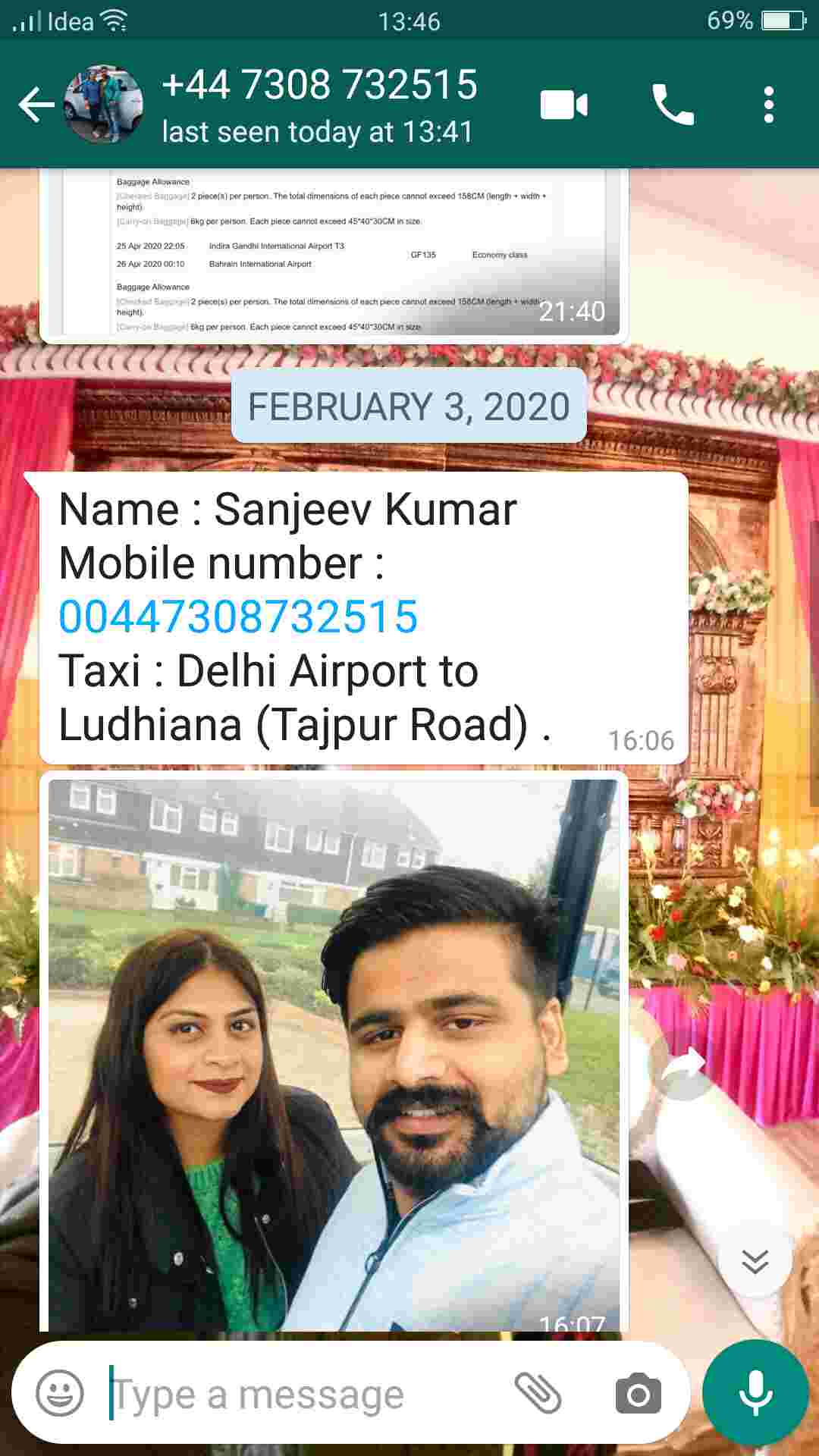819x1456 pixels.
Task: Tap the contact's profile picture
Action: (102, 105)
